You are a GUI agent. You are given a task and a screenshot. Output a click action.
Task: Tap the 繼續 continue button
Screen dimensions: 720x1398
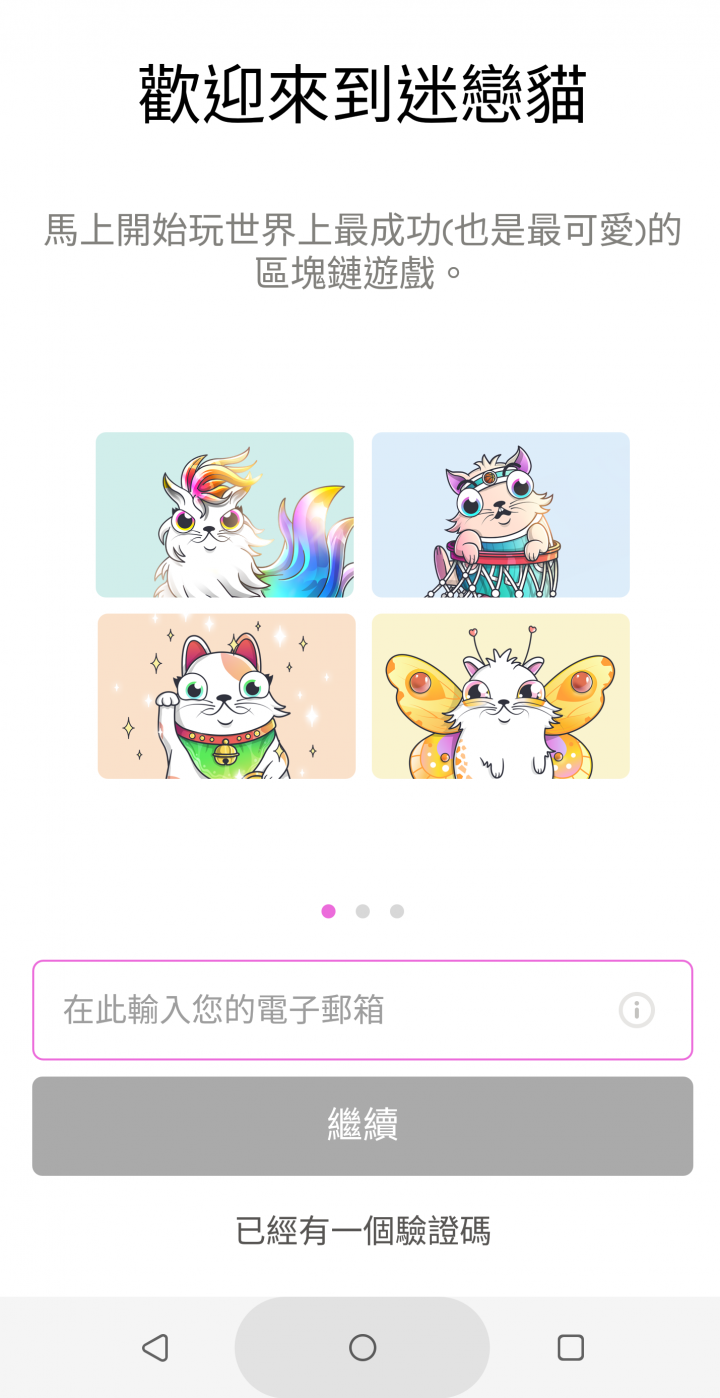362,1126
